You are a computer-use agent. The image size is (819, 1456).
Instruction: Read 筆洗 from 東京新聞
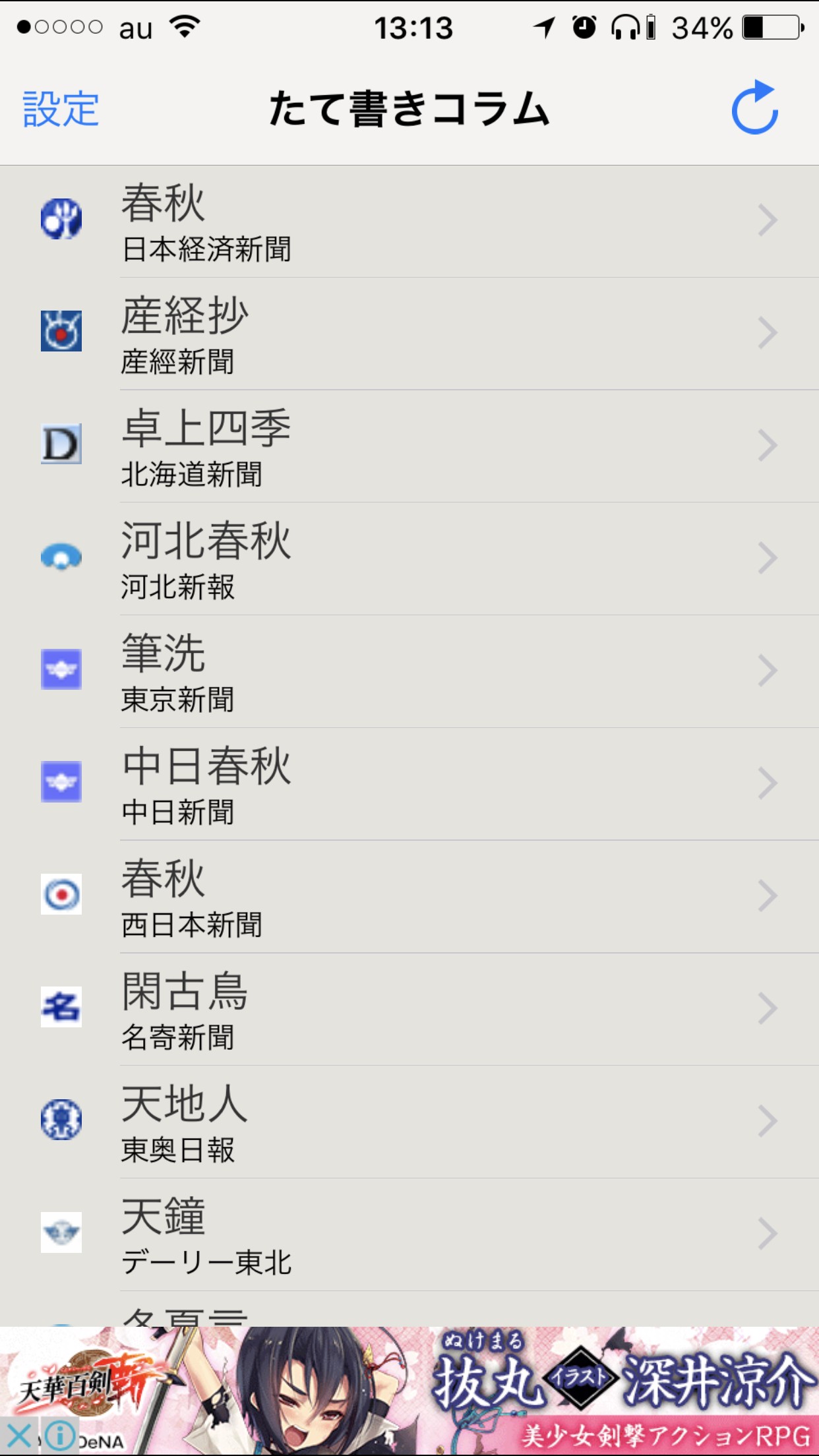(x=409, y=672)
